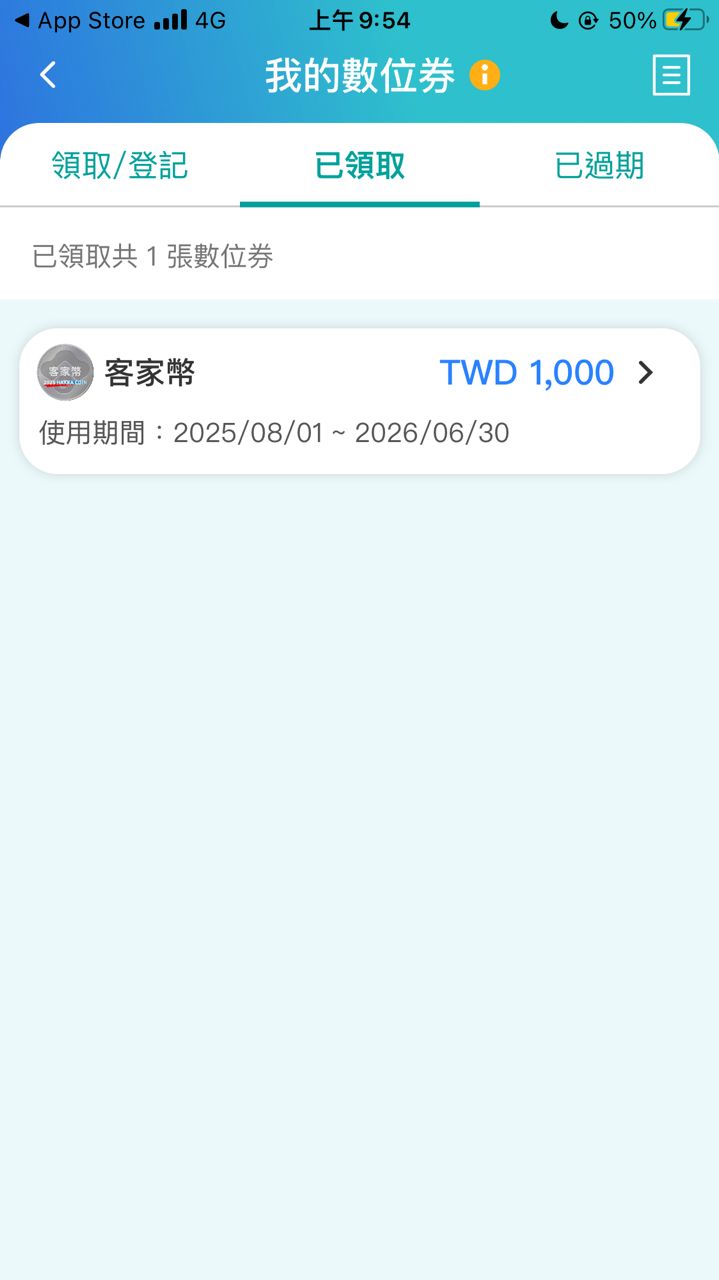Open the orange info icon beside 我的數位券
The image size is (719, 1280).
485,75
